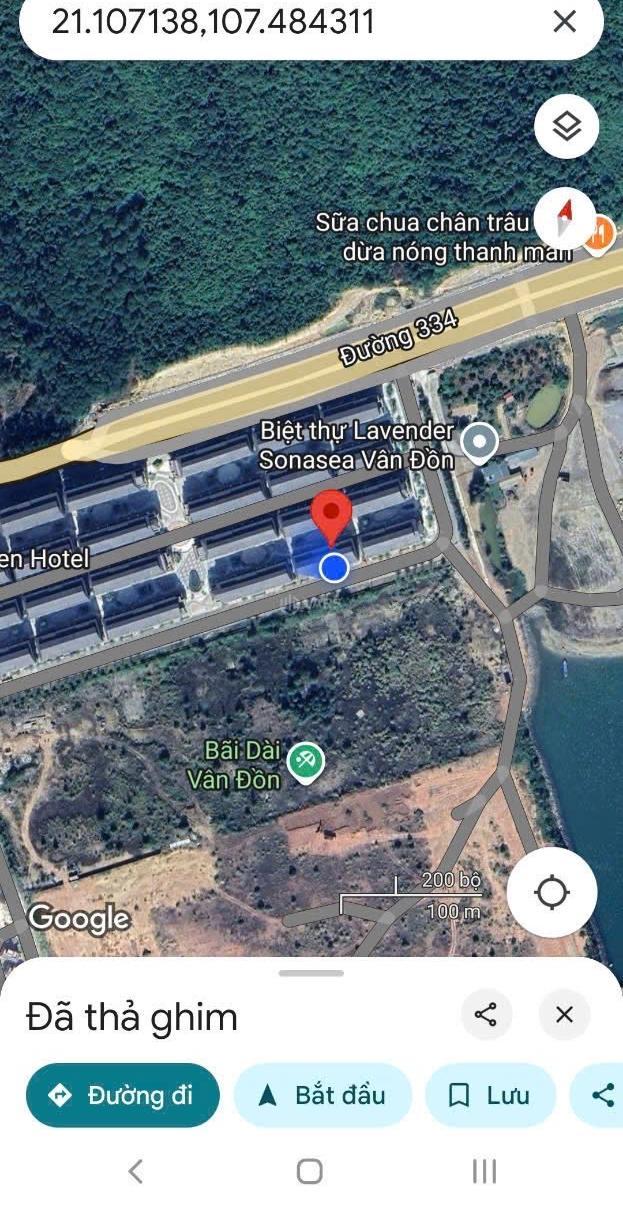This screenshot has width=623, height=1210.
Task: Save the pin with Lưu
Action: point(490,1095)
